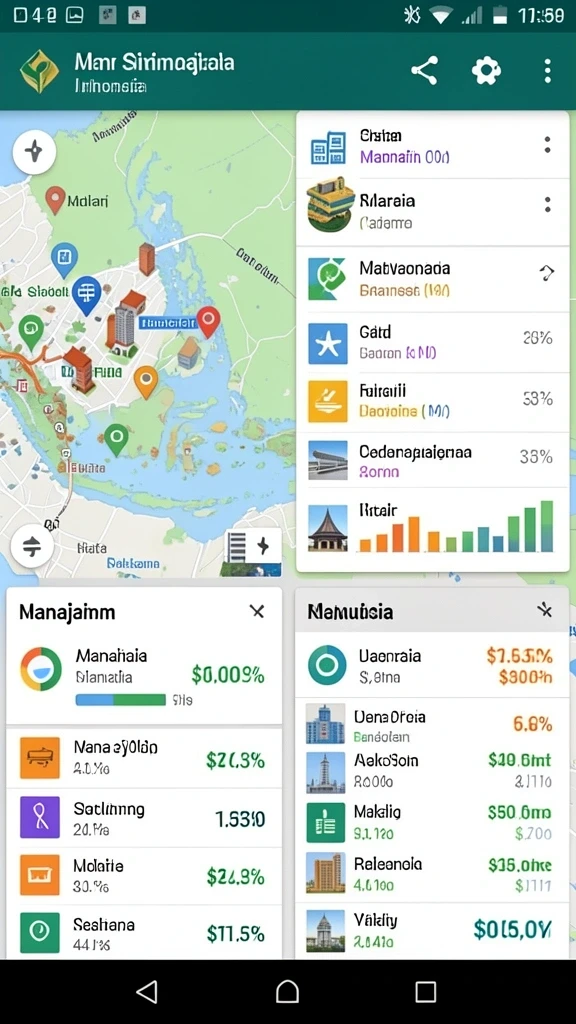The height and width of the screenshot is (1024, 576).
Task: Open the Cedenapiaienaa row
Action: [x=432, y=460]
